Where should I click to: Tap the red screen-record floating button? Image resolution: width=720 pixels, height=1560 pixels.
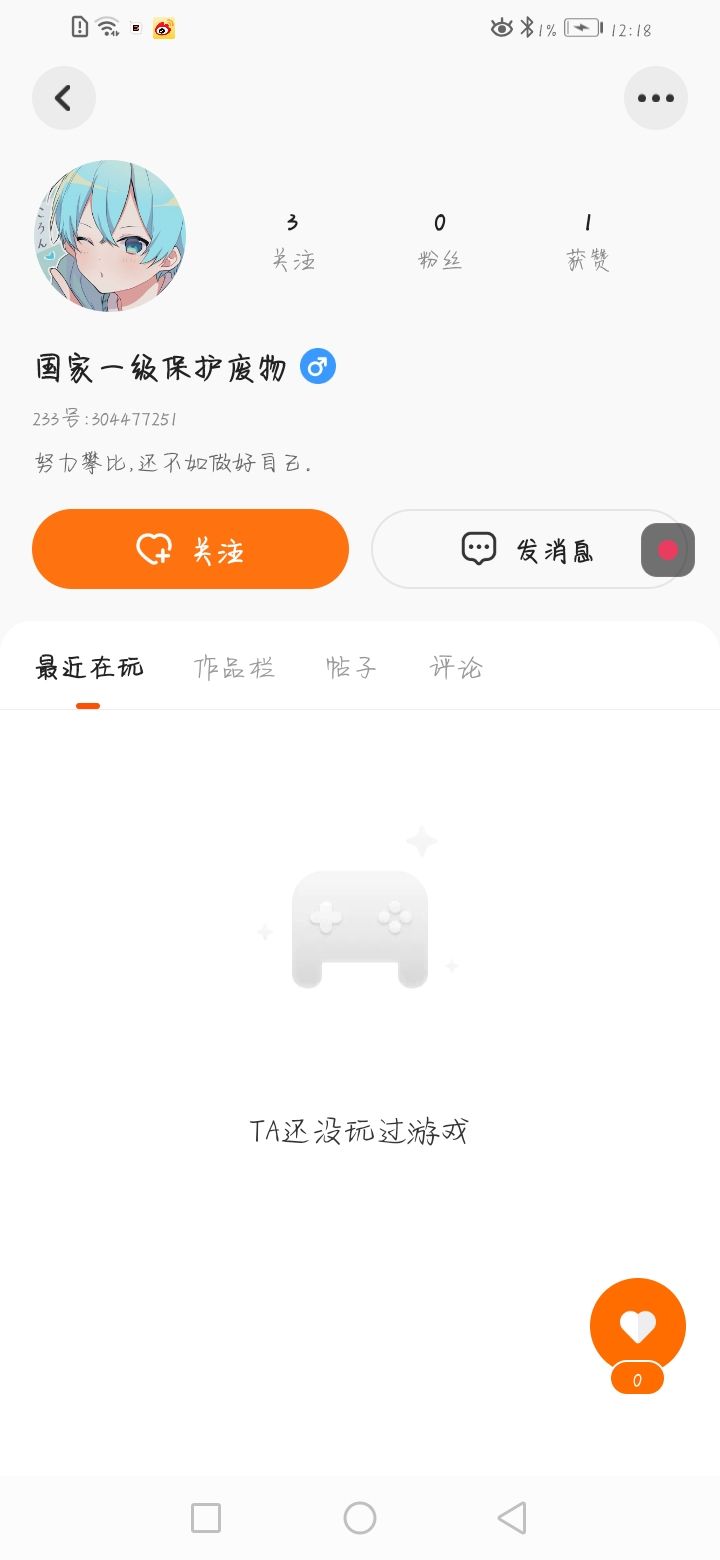[668, 550]
